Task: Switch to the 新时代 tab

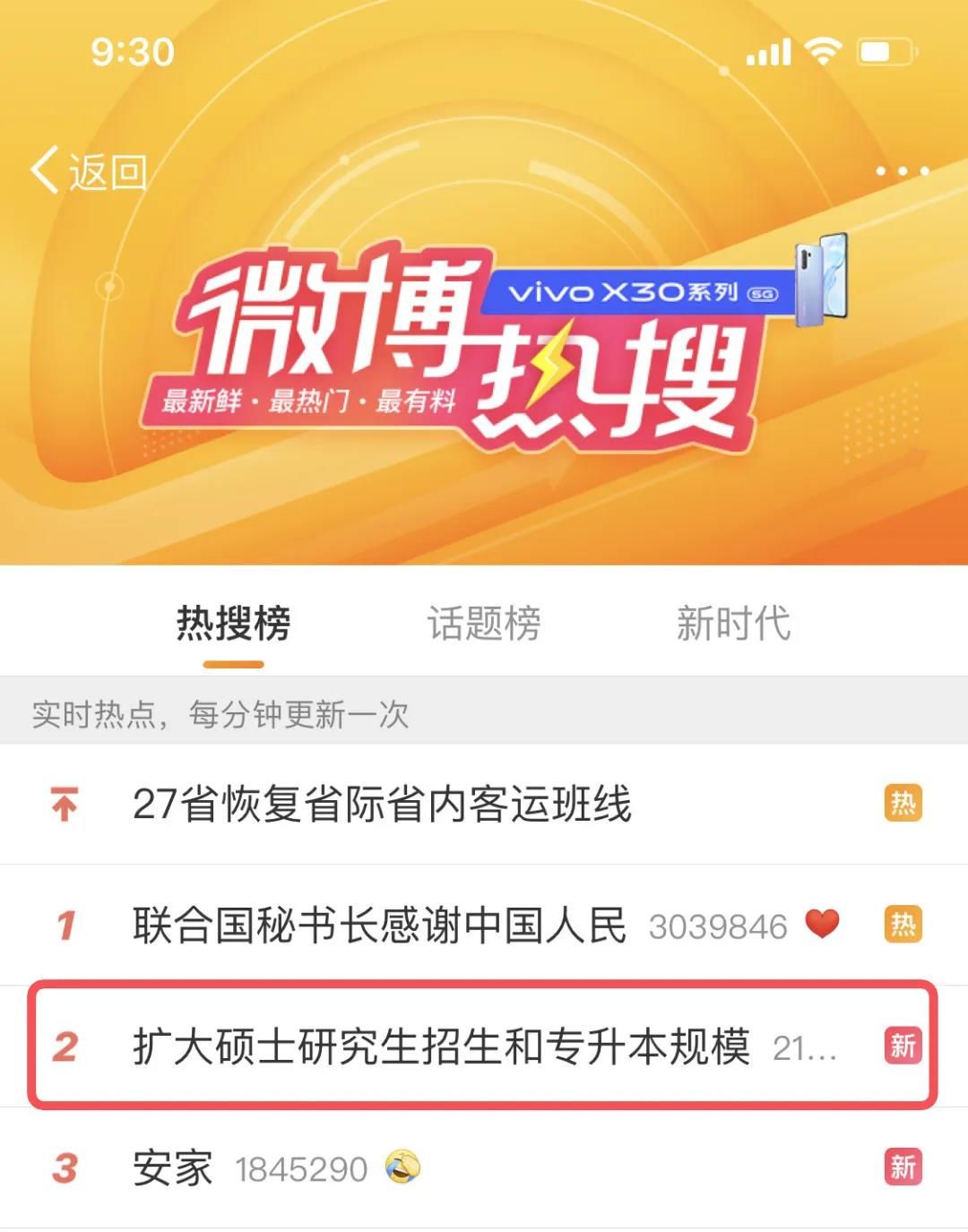Action: (733, 625)
